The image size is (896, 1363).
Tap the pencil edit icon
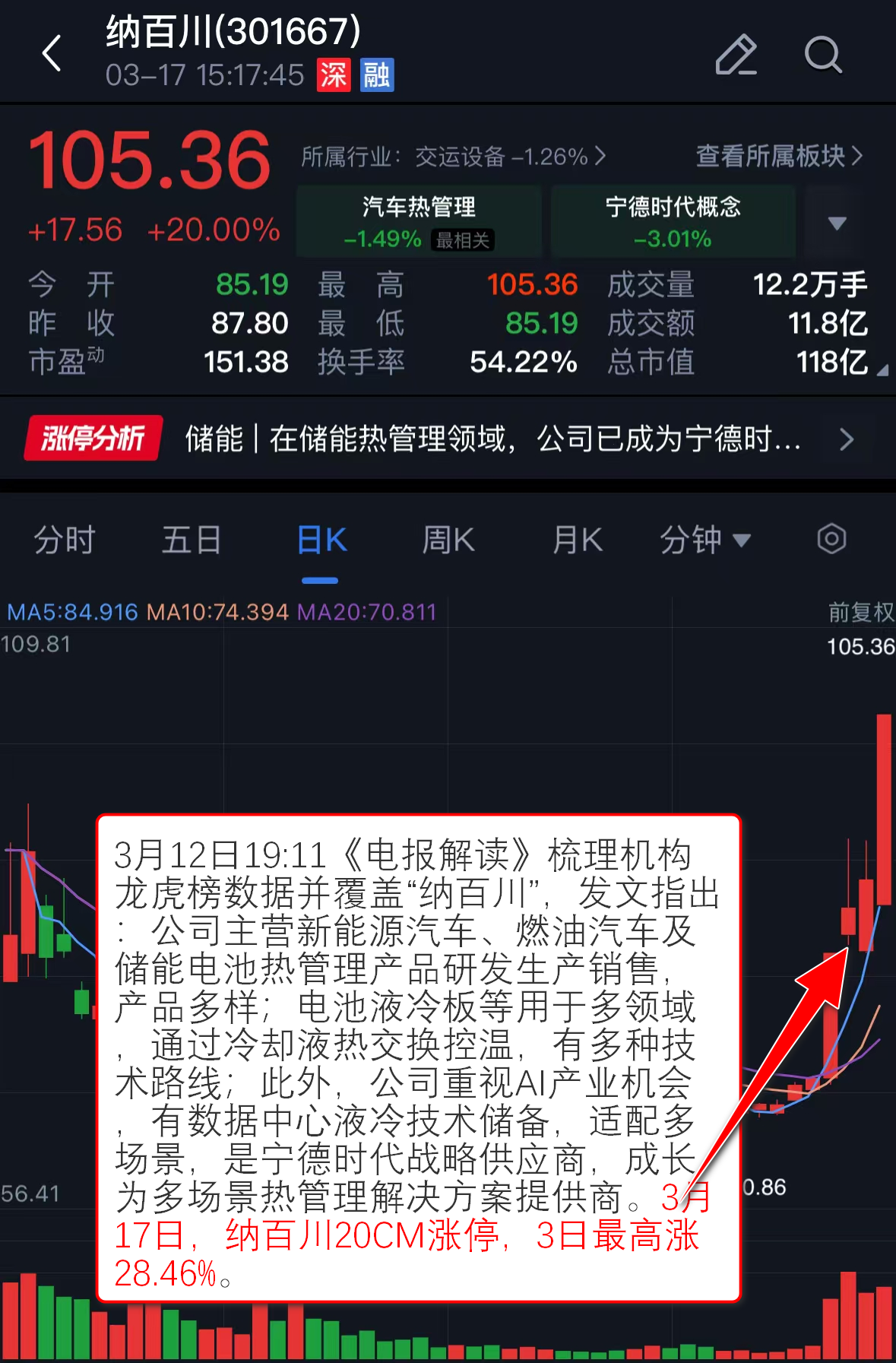(736, 55)
